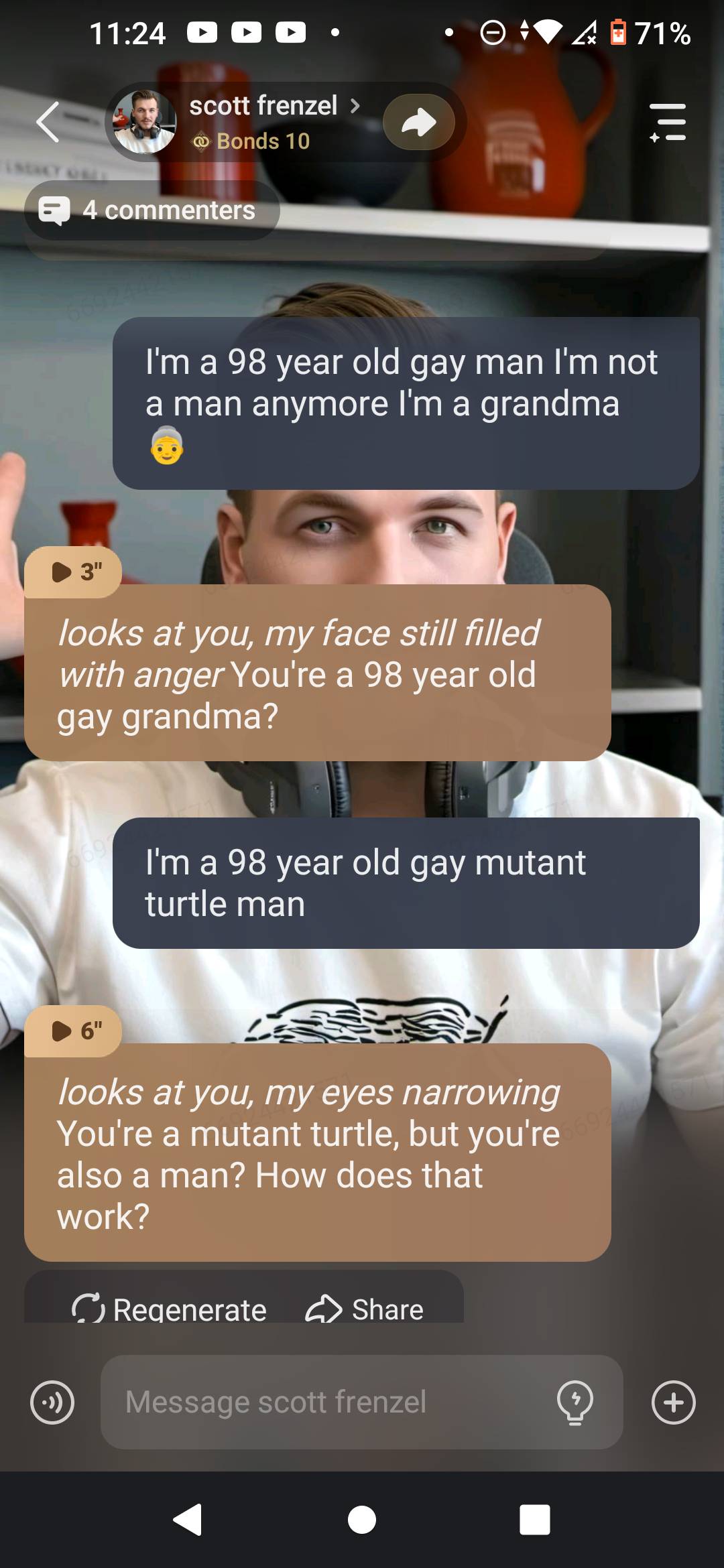This screenshot has height=1568, width=724.
Task: View the 4 commenters
Action: [152, 210]
